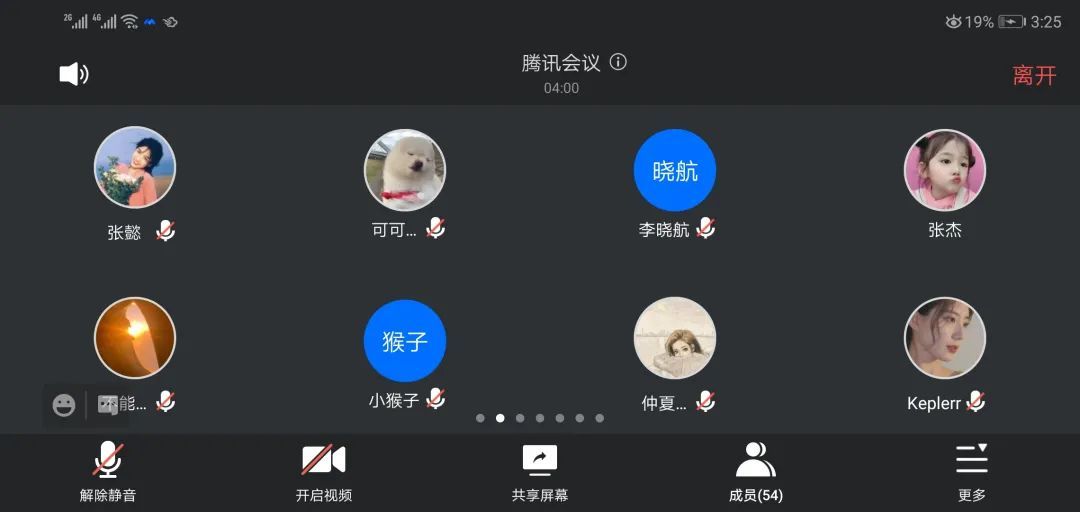The height and width of the screenshot is (512, 1080).
Task: Select participant 张杰's avatar
Action: [x=945, y=170]
